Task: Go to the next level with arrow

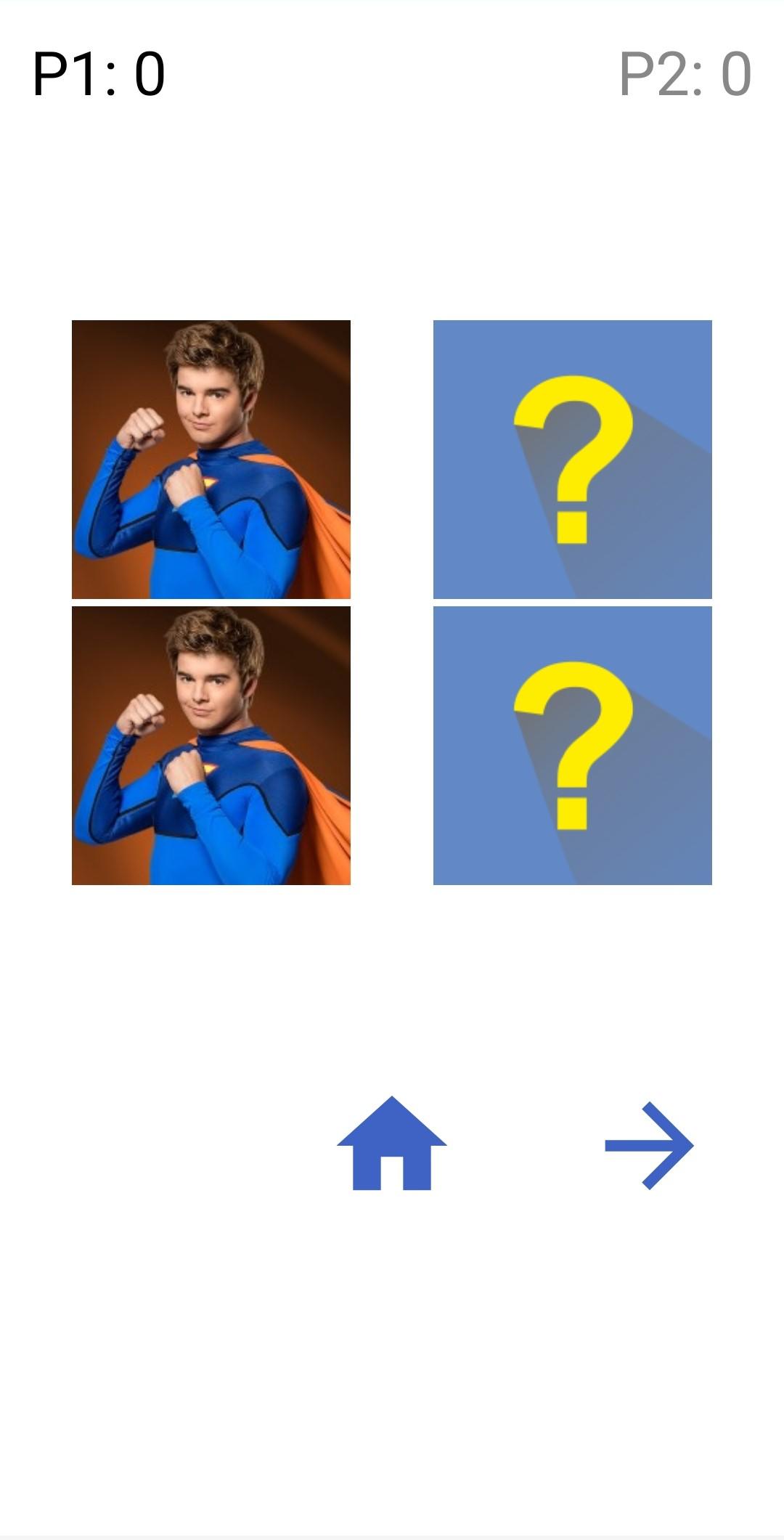Action: tap(649, 1145)
